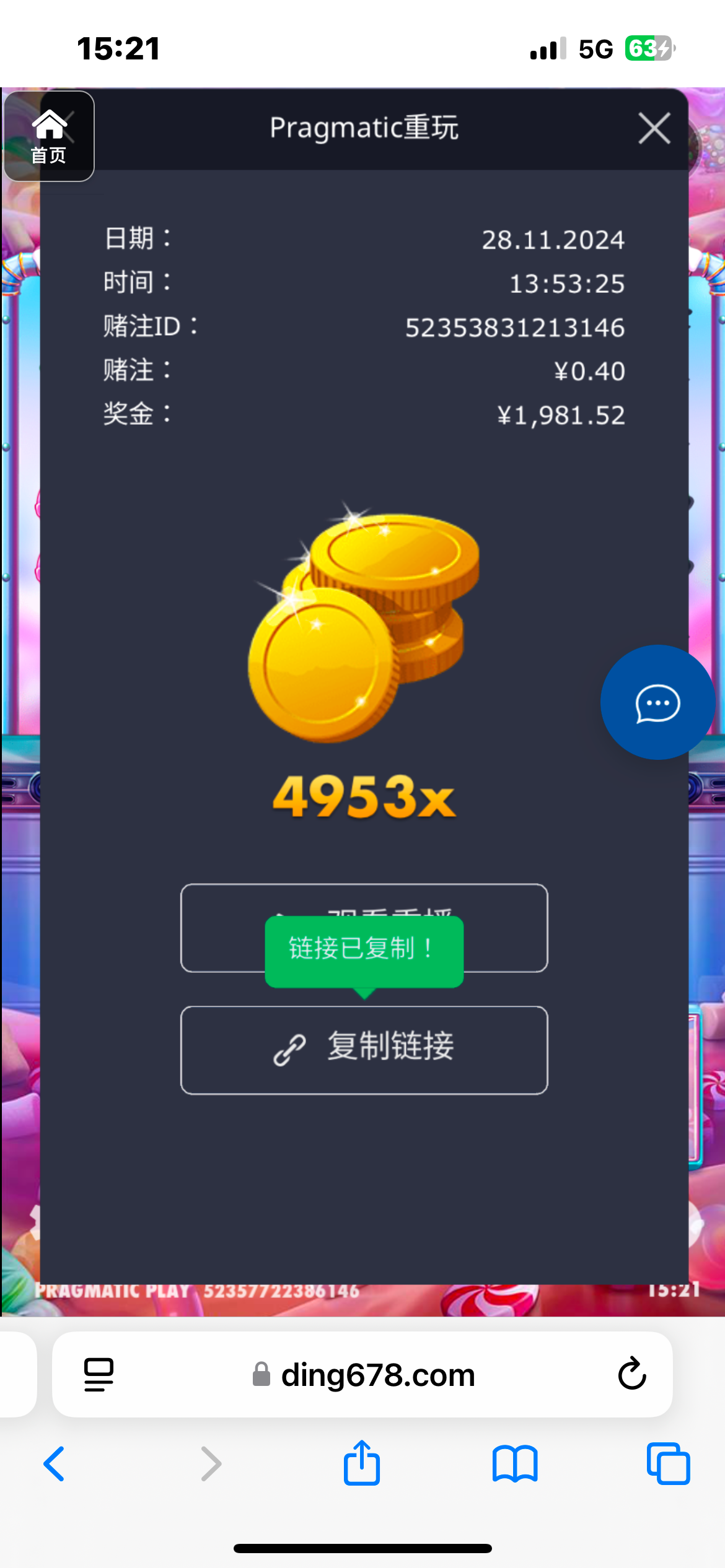
Task: Reload the ding678.com page
Action: click(631, 1374)
